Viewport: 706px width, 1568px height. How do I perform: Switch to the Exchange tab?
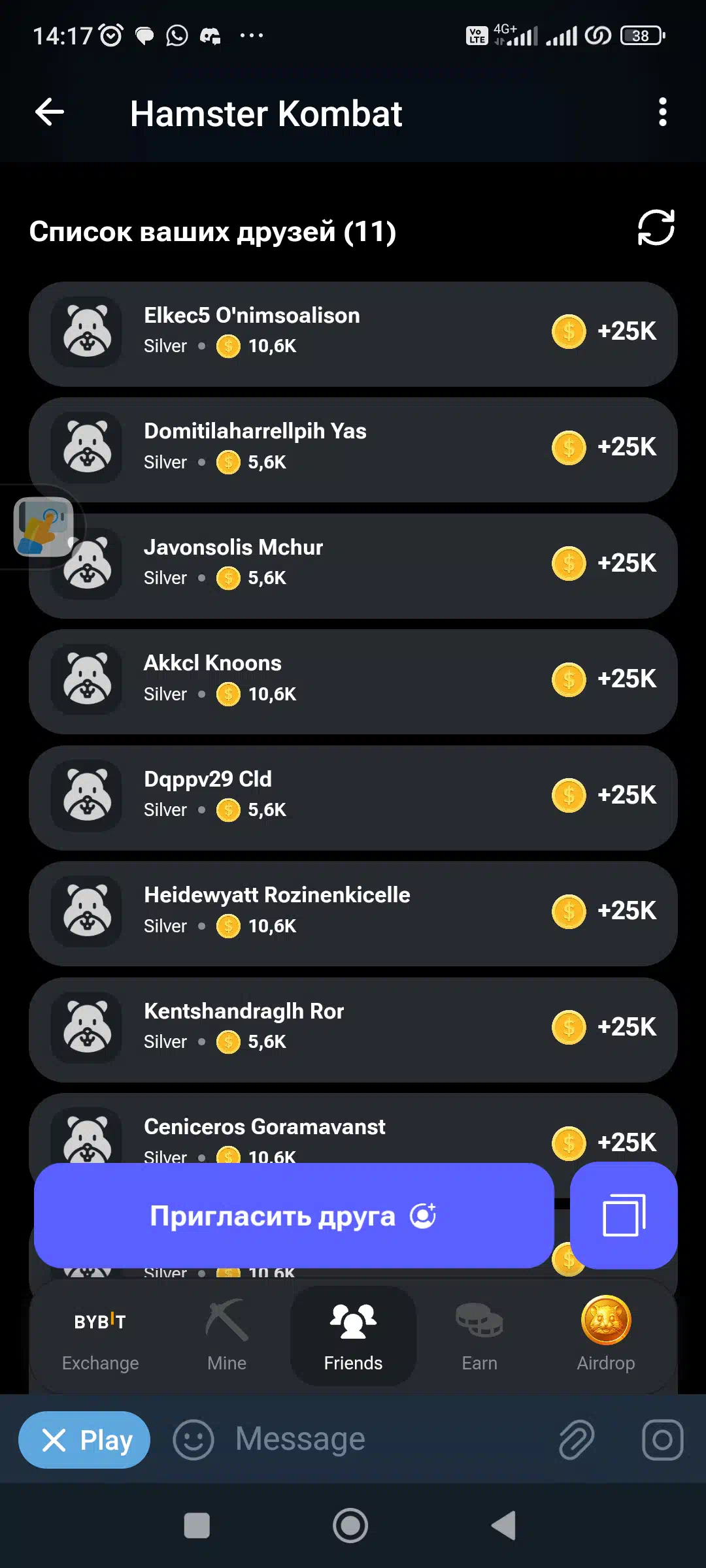click(100, 1337)
